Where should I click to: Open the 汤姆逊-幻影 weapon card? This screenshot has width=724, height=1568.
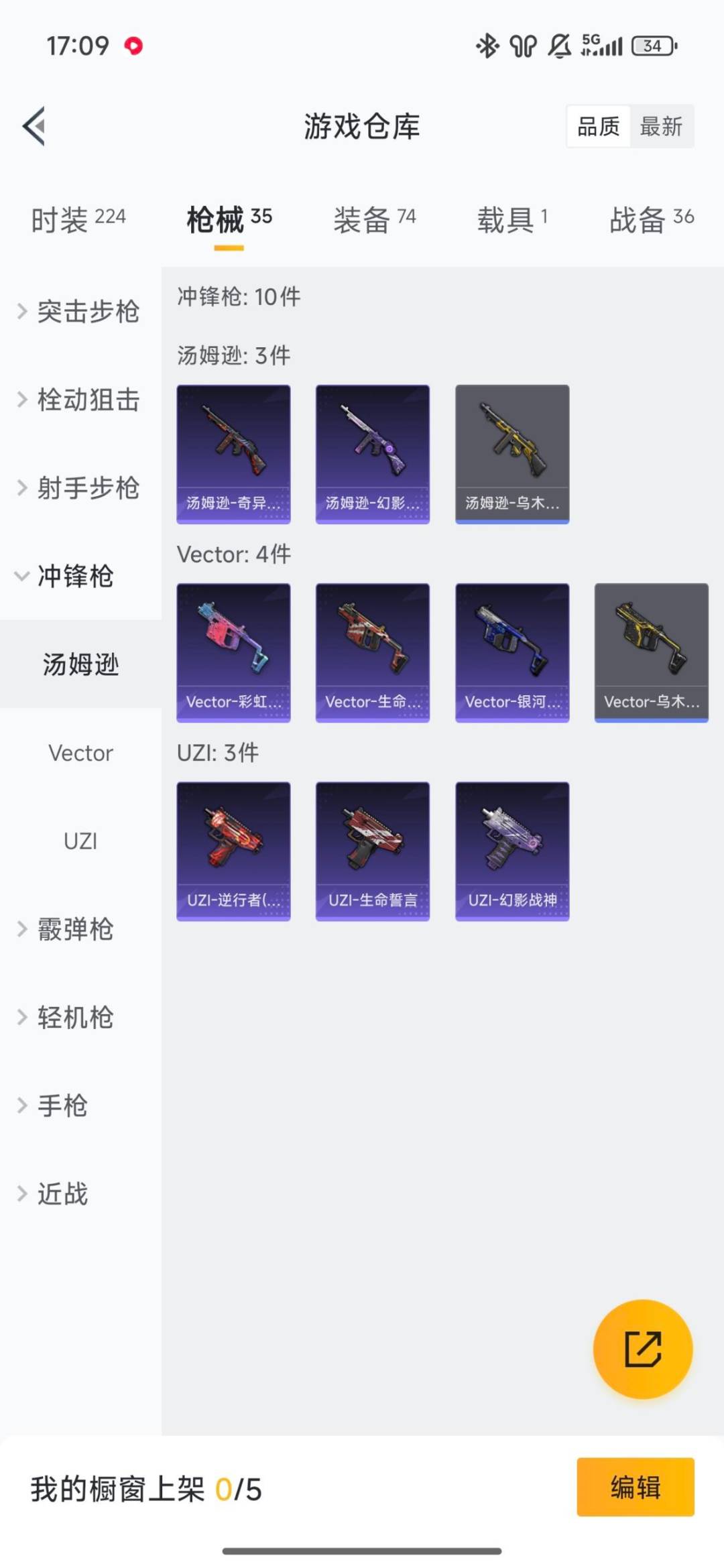tap(373, 453)
